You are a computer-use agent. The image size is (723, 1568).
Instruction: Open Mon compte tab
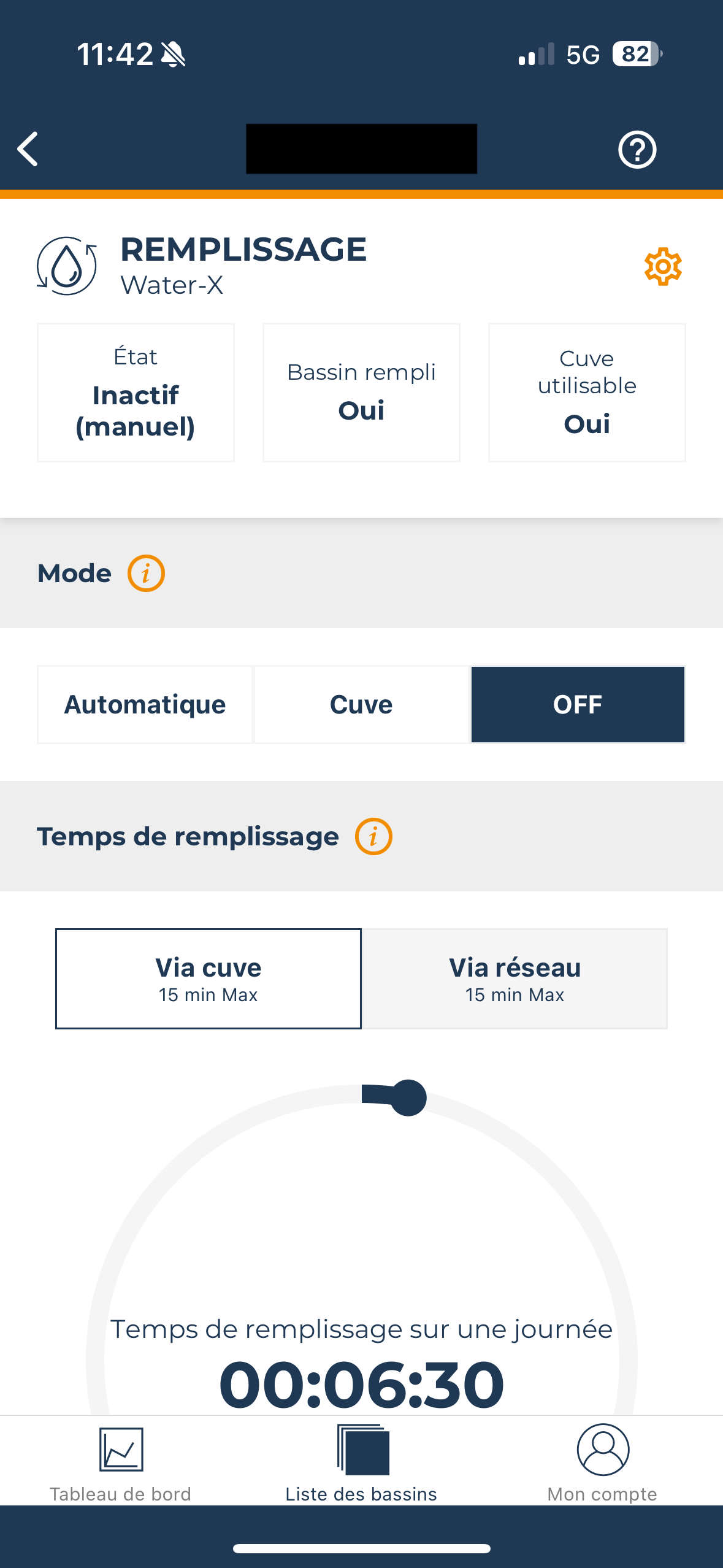603,1463
